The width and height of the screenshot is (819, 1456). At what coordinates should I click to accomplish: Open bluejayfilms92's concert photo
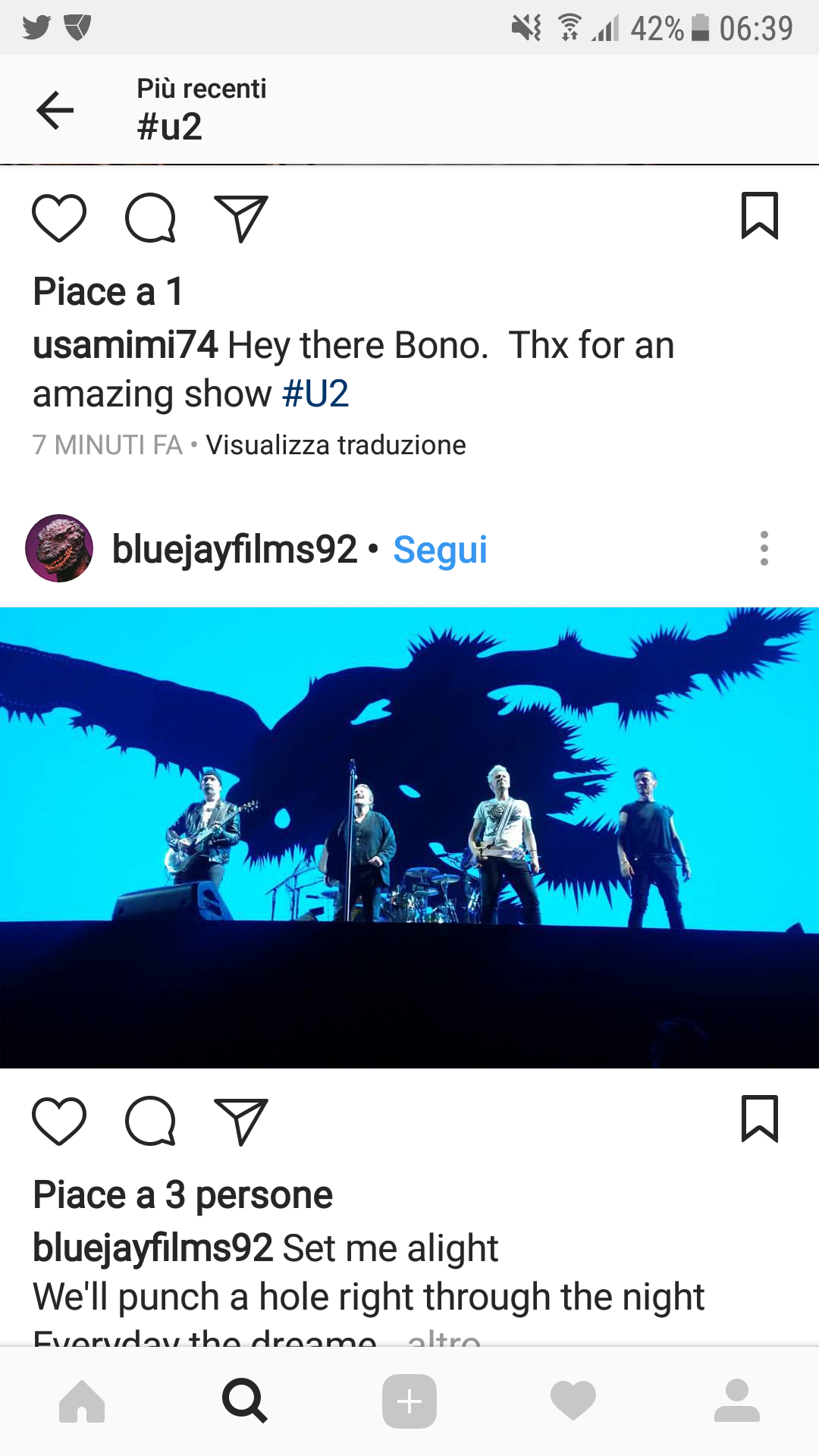pos(409,838)
